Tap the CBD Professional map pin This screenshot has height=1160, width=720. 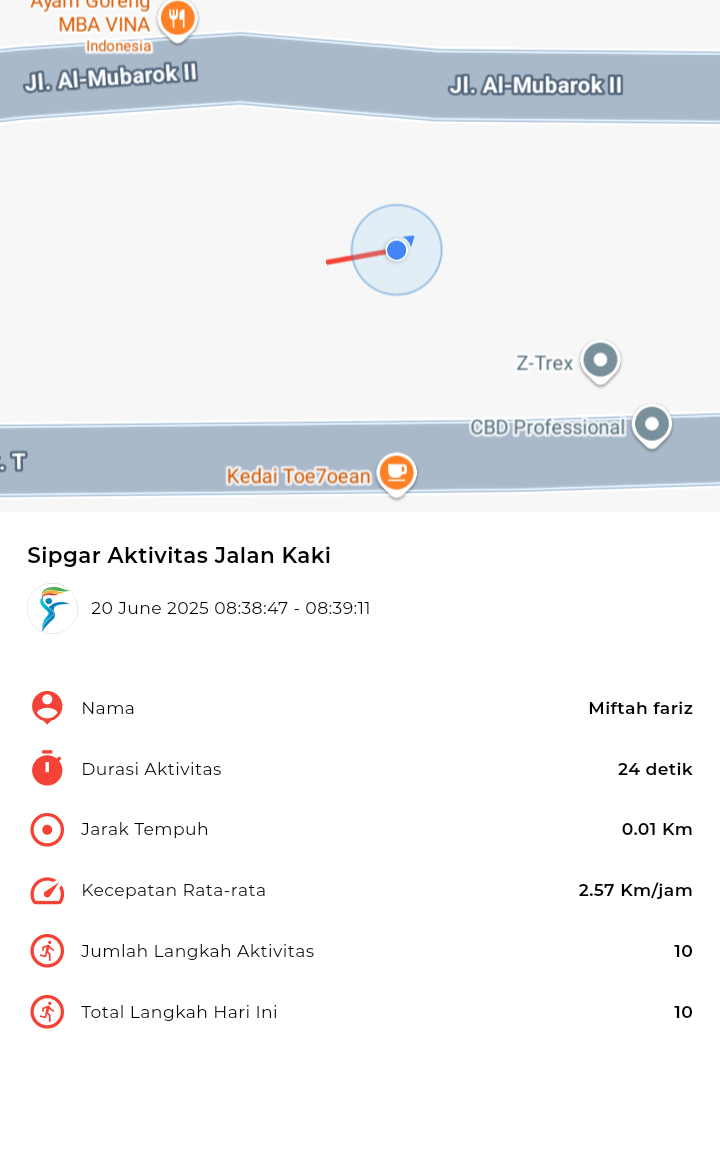pyautogui.click(x=652, y=426)
